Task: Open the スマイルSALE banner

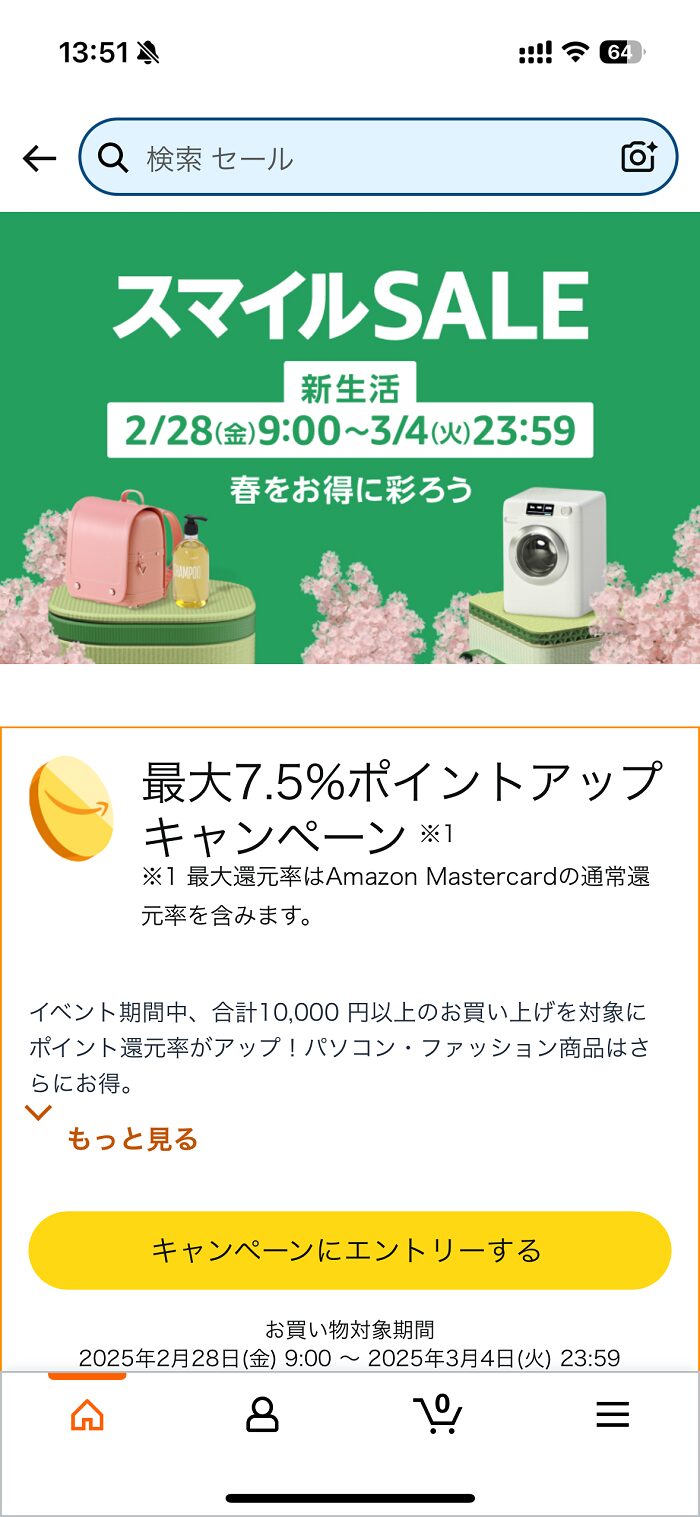Action: coord(350,438)
